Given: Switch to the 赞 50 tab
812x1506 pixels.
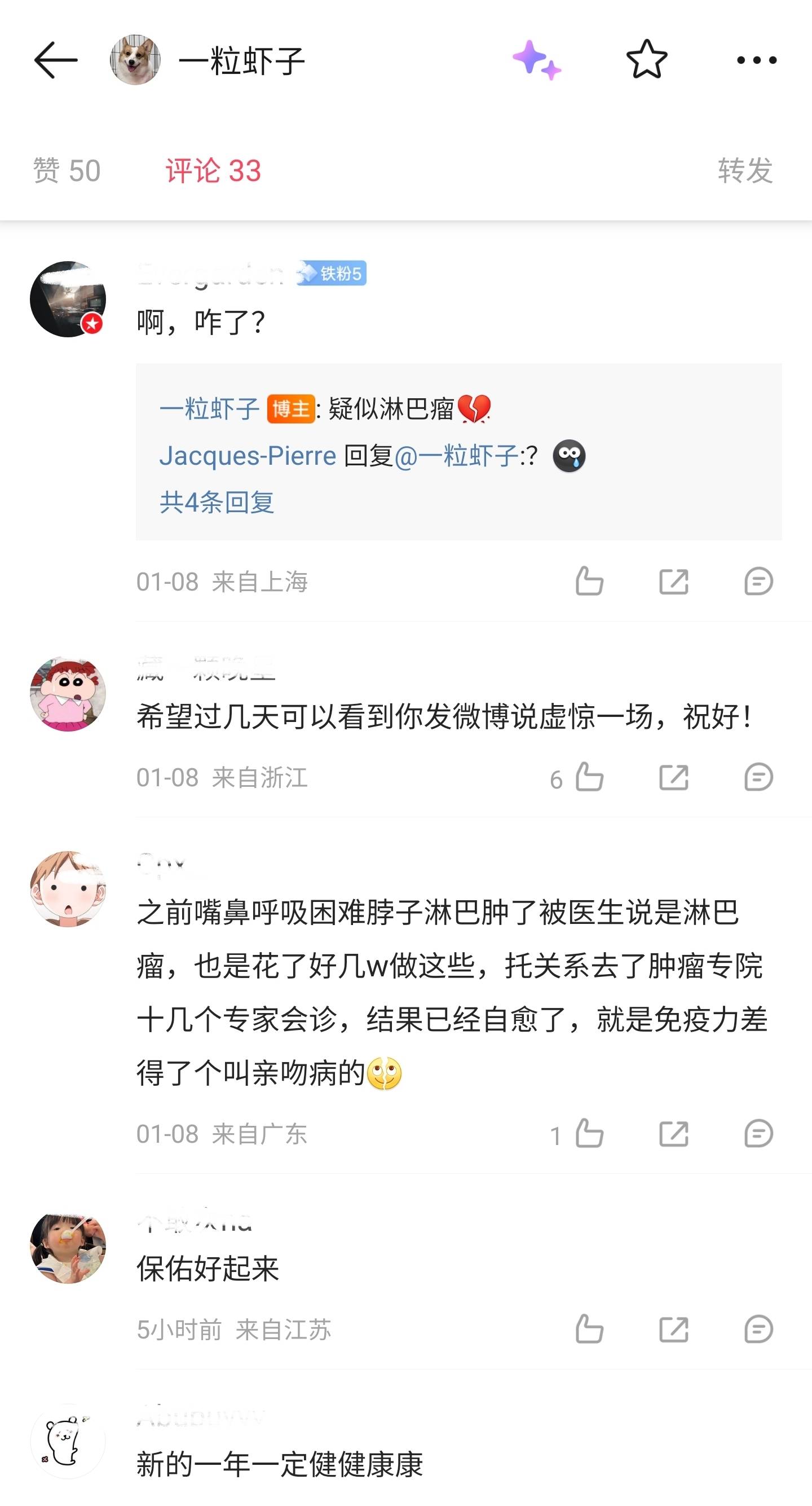Looking at the screenshot, I should tap(67, 171).
